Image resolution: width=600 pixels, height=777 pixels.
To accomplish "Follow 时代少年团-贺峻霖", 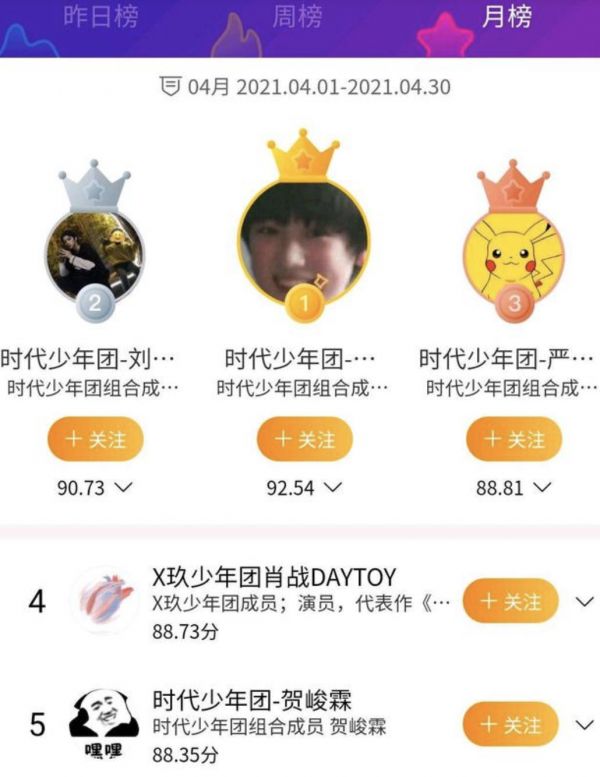I will tap(510, 724).
